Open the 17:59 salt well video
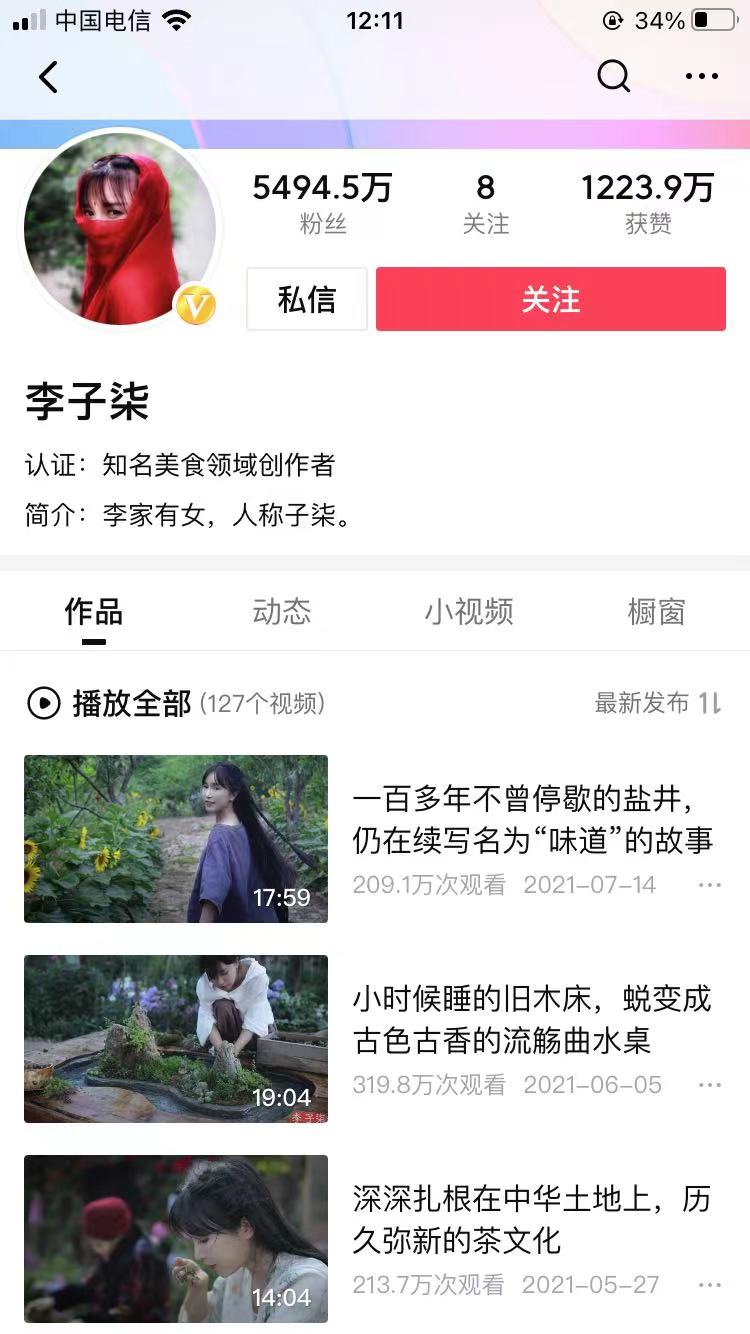 tap(176, 839)
